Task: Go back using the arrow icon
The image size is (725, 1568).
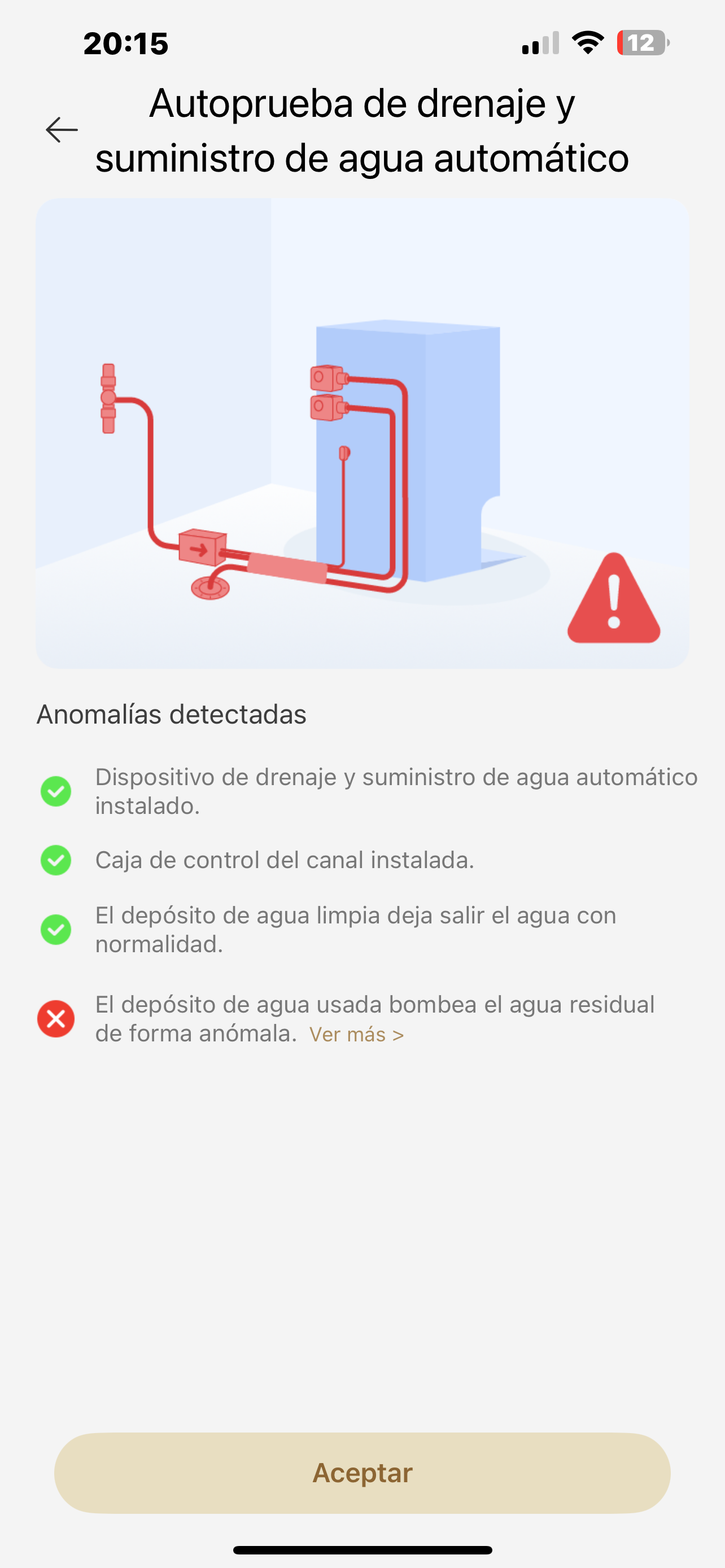Action: pyautogui.click(x=62, y=130)
